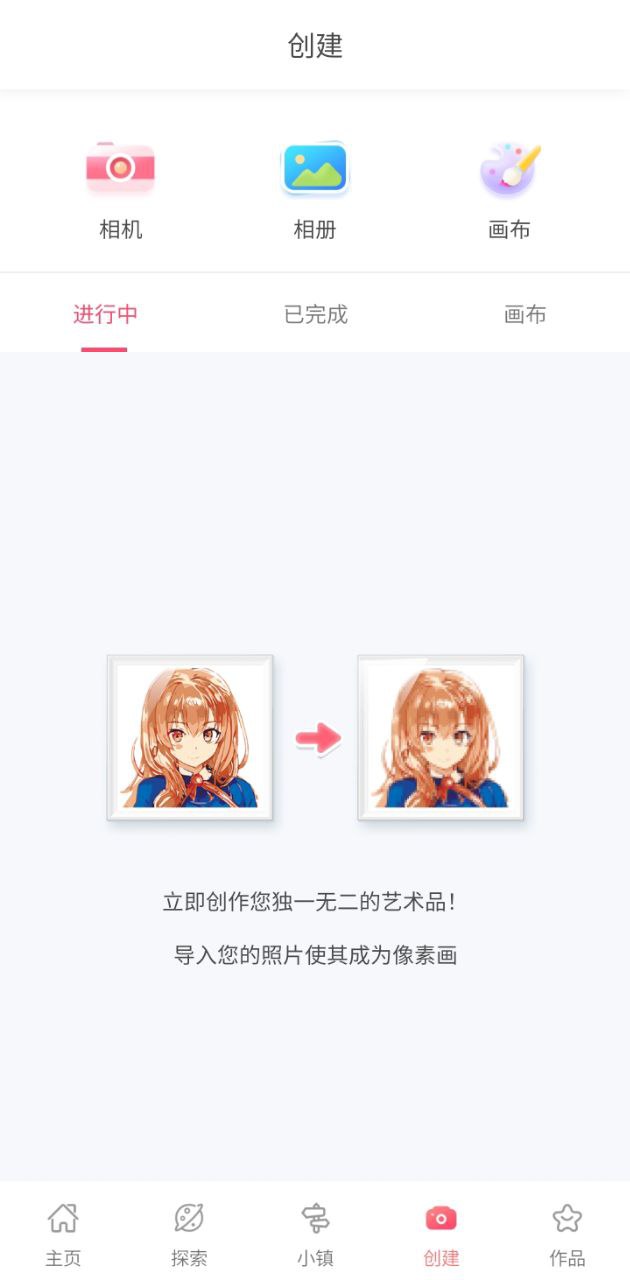Tap 创建 in the bottom bar
Image resolution: width=630 pixels, height=1280 pixels.
coord(441,1233)
